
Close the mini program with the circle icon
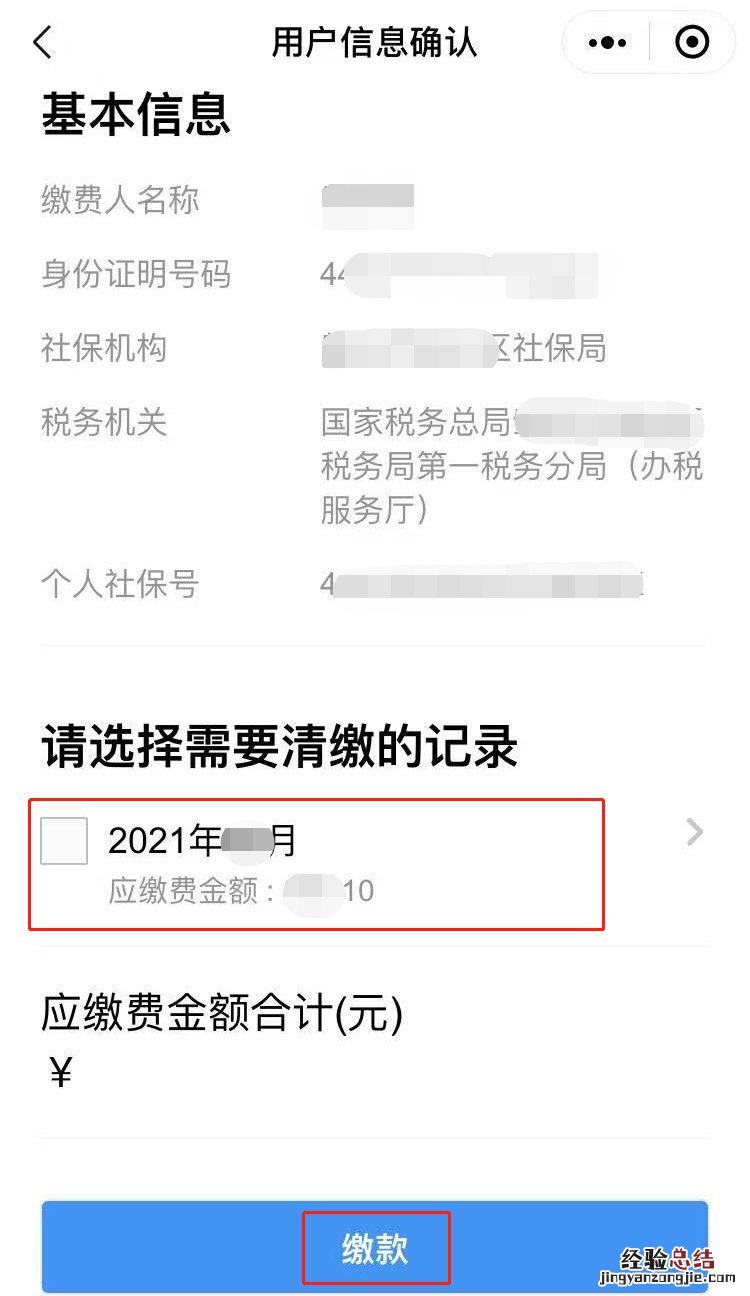click(x=692, y=43)
